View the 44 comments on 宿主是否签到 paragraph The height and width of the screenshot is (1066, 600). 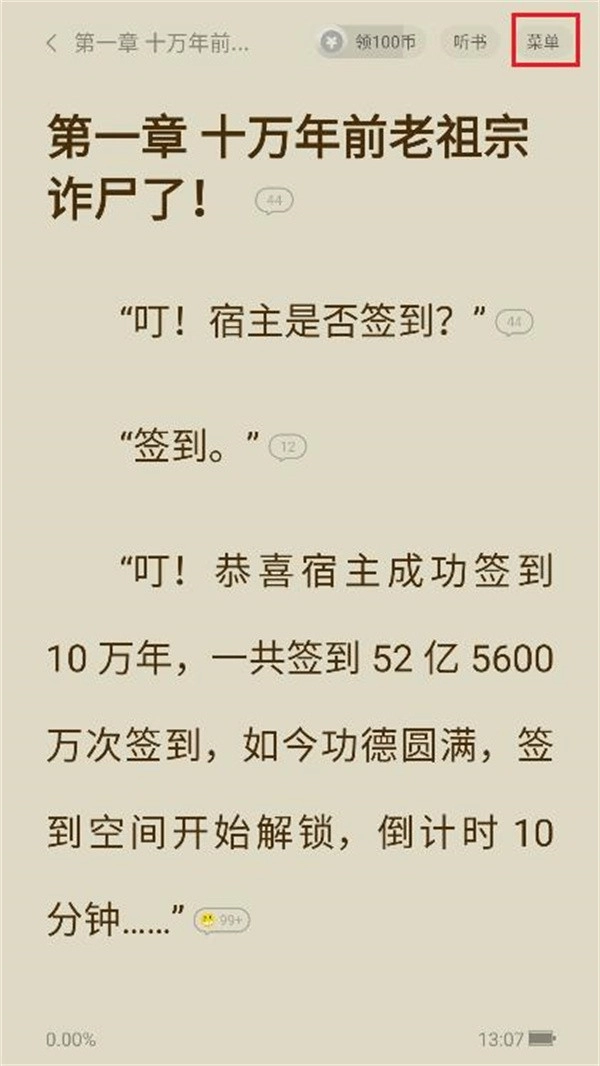pyautogui.click(x=514, y=322)
